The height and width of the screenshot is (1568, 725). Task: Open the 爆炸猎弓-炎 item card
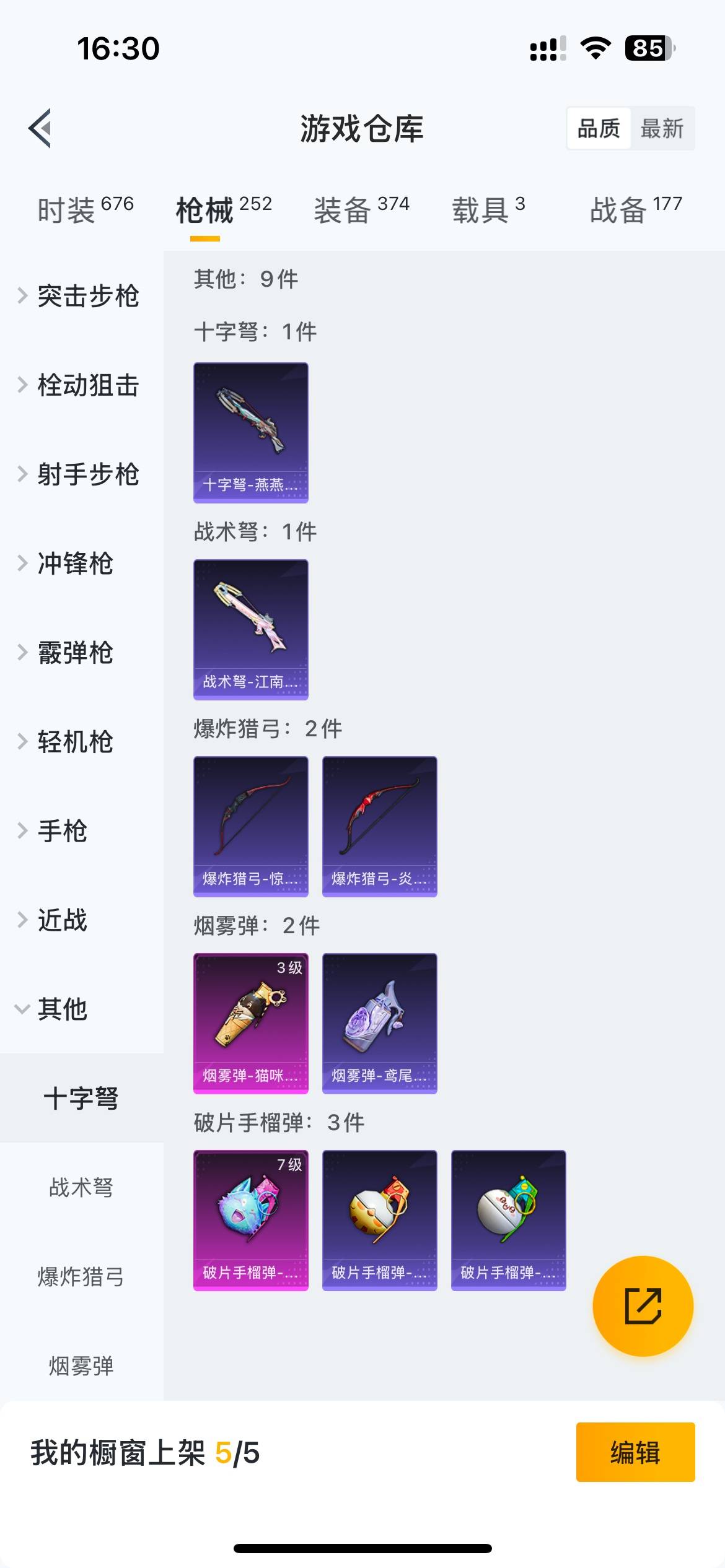(380, 826)
